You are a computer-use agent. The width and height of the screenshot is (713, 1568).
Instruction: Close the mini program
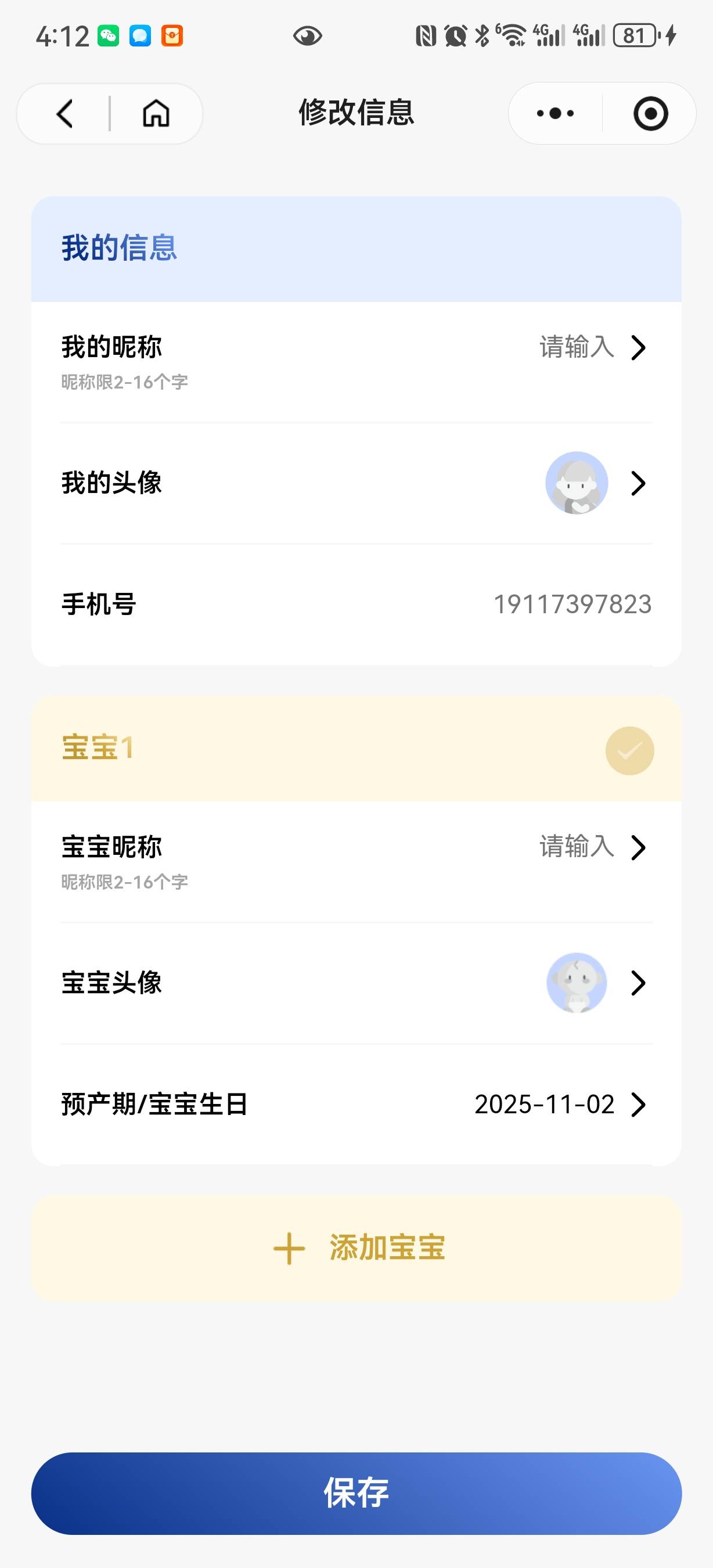pos(650,114)
